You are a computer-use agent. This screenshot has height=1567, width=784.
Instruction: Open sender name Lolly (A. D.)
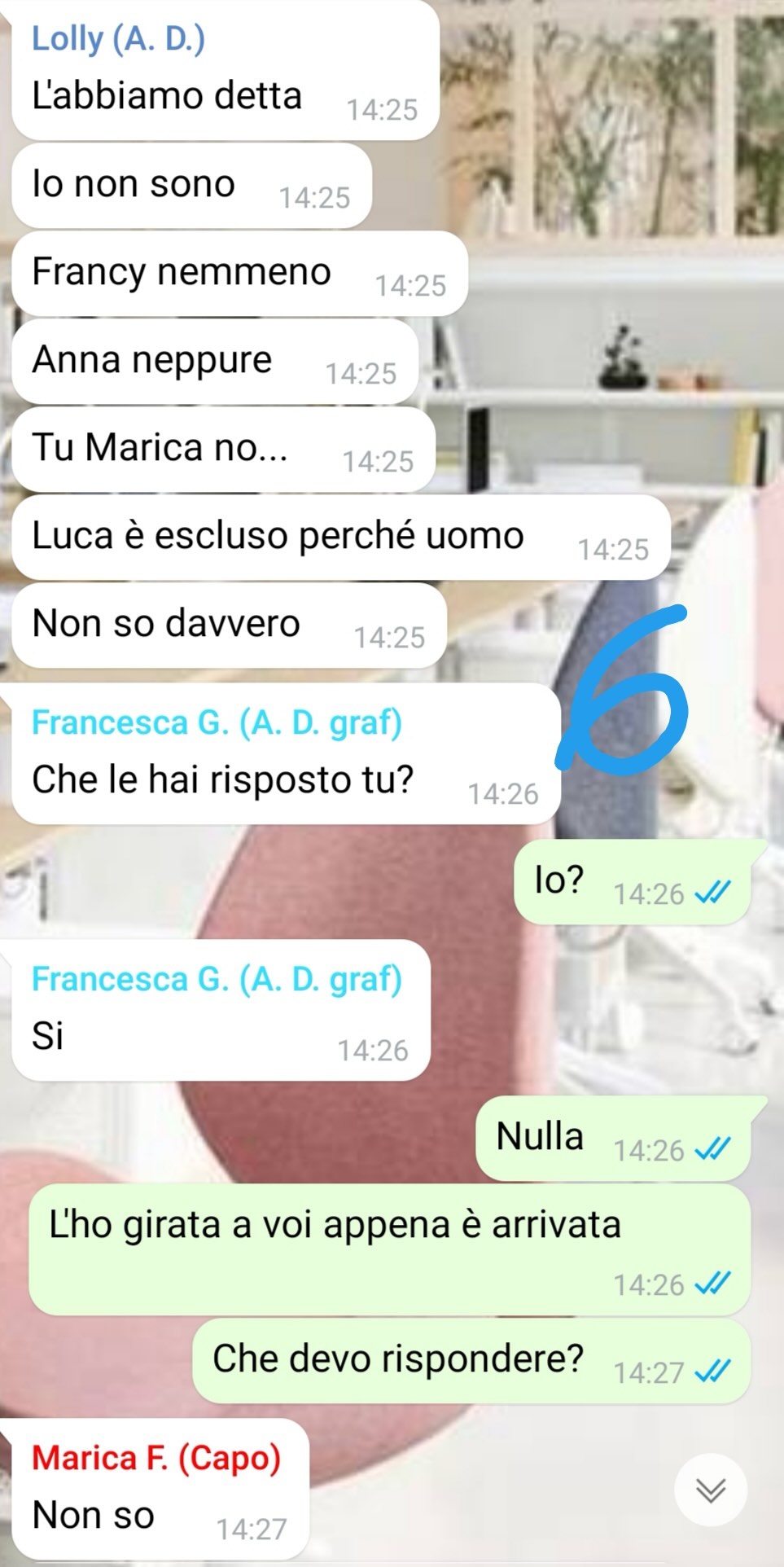[118, 38]
